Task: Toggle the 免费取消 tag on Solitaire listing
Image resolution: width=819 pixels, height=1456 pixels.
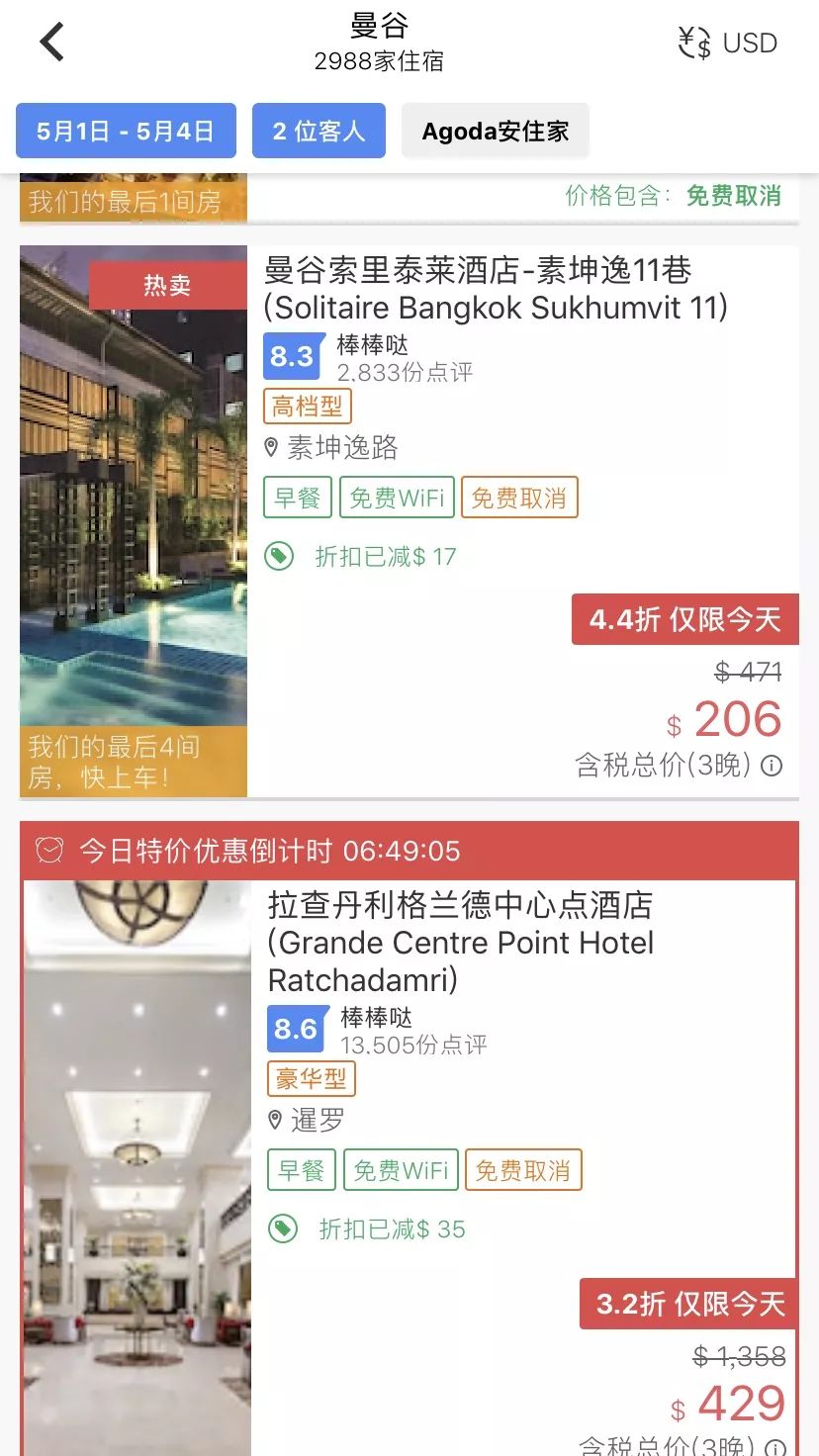Action: click(519, 498)
